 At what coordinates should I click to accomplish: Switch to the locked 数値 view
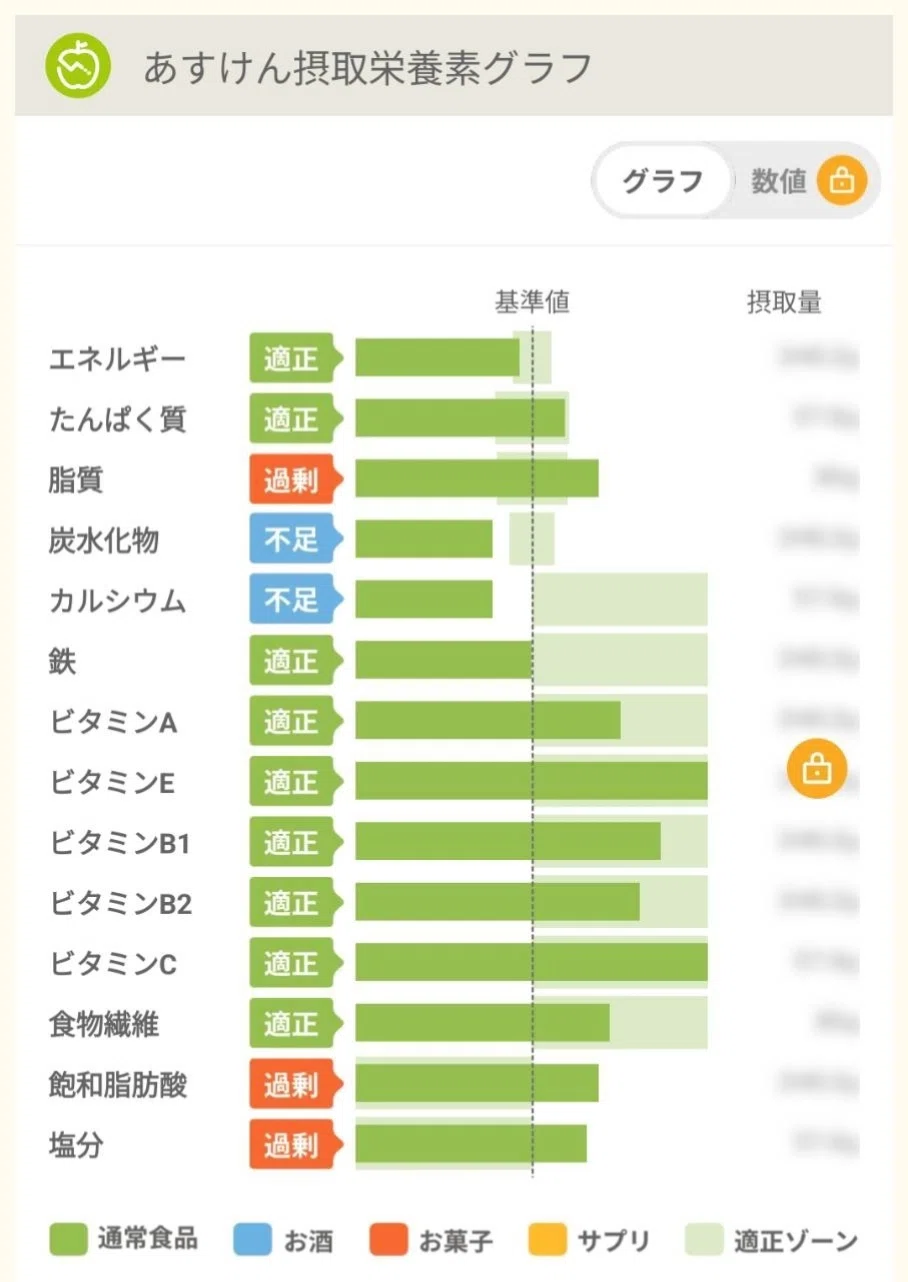(807, 181)
